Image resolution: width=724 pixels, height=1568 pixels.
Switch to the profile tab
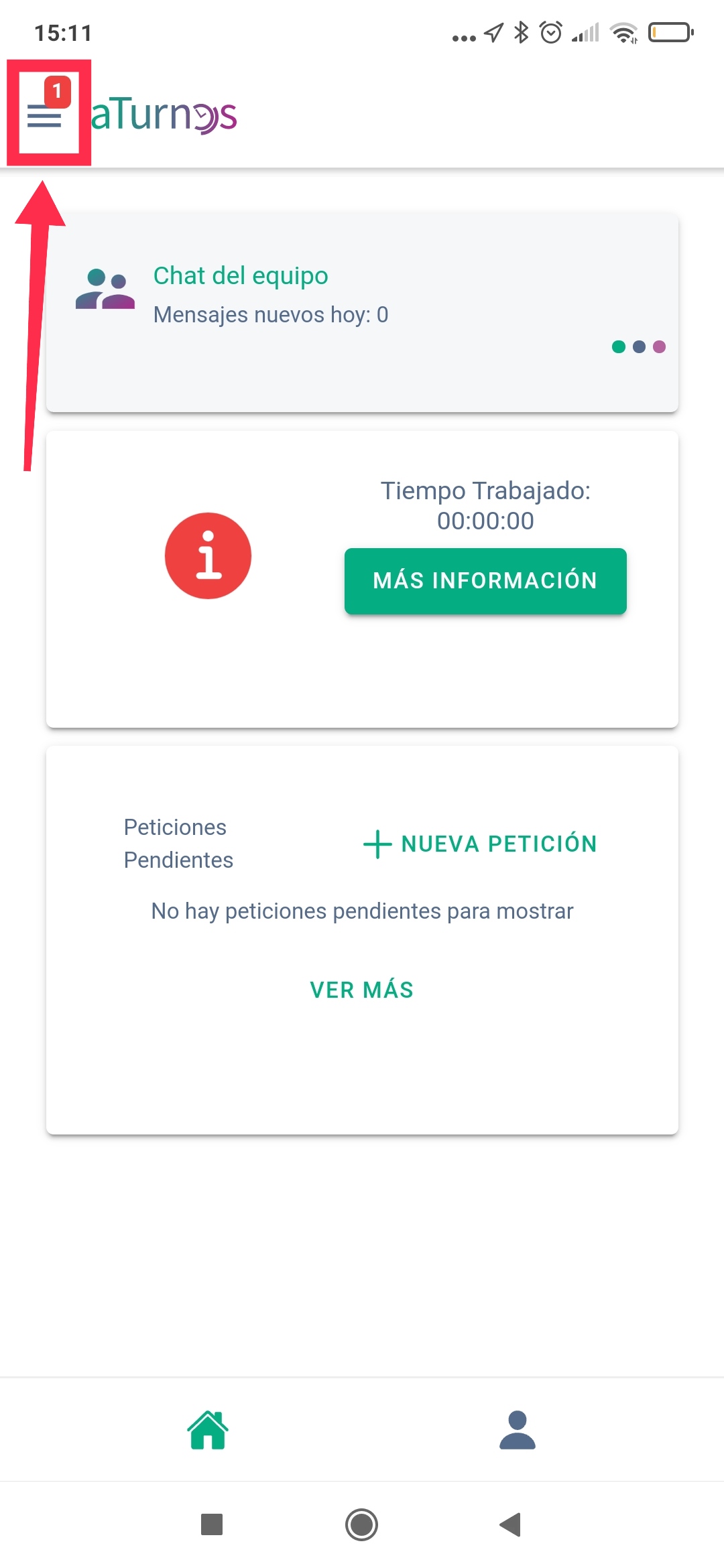(517, 1429)
